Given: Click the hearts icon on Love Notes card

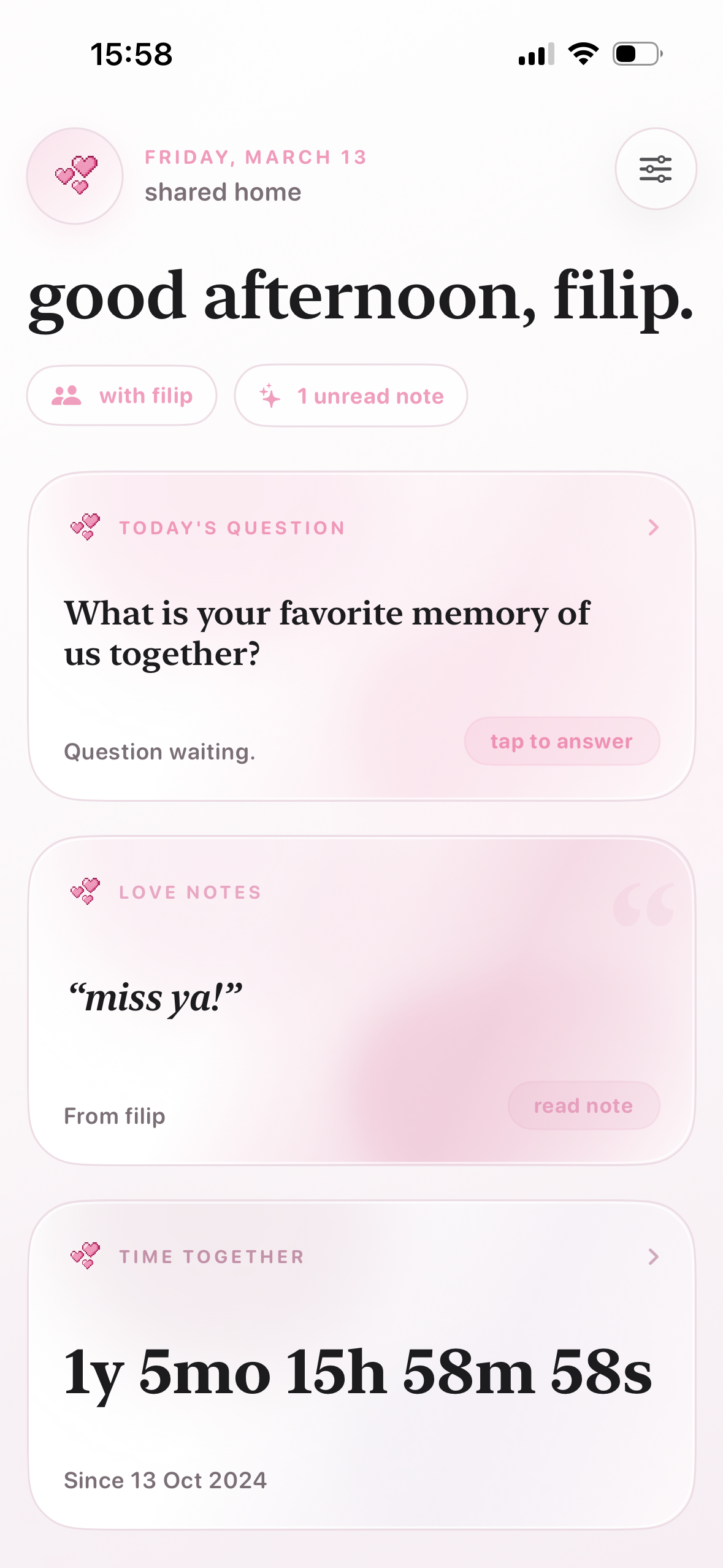Looking at the screenshot, I should tap(86, 891).
